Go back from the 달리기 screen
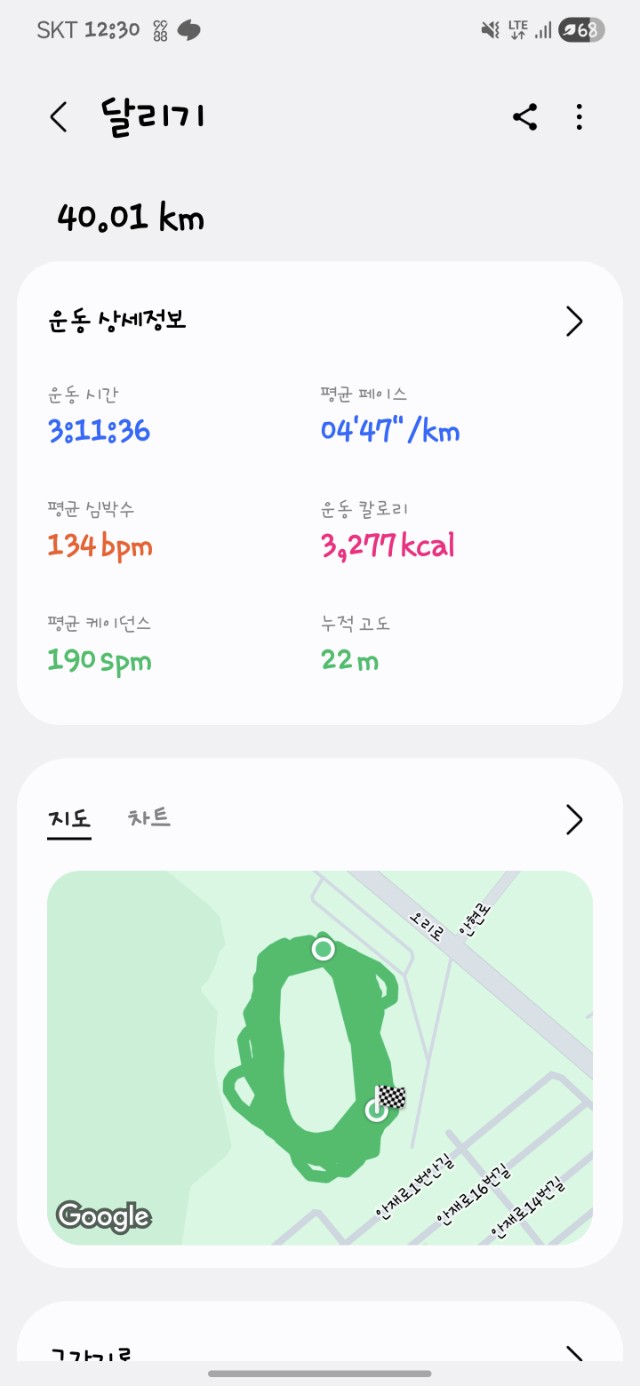640x1386 pixels. [59, 117]
